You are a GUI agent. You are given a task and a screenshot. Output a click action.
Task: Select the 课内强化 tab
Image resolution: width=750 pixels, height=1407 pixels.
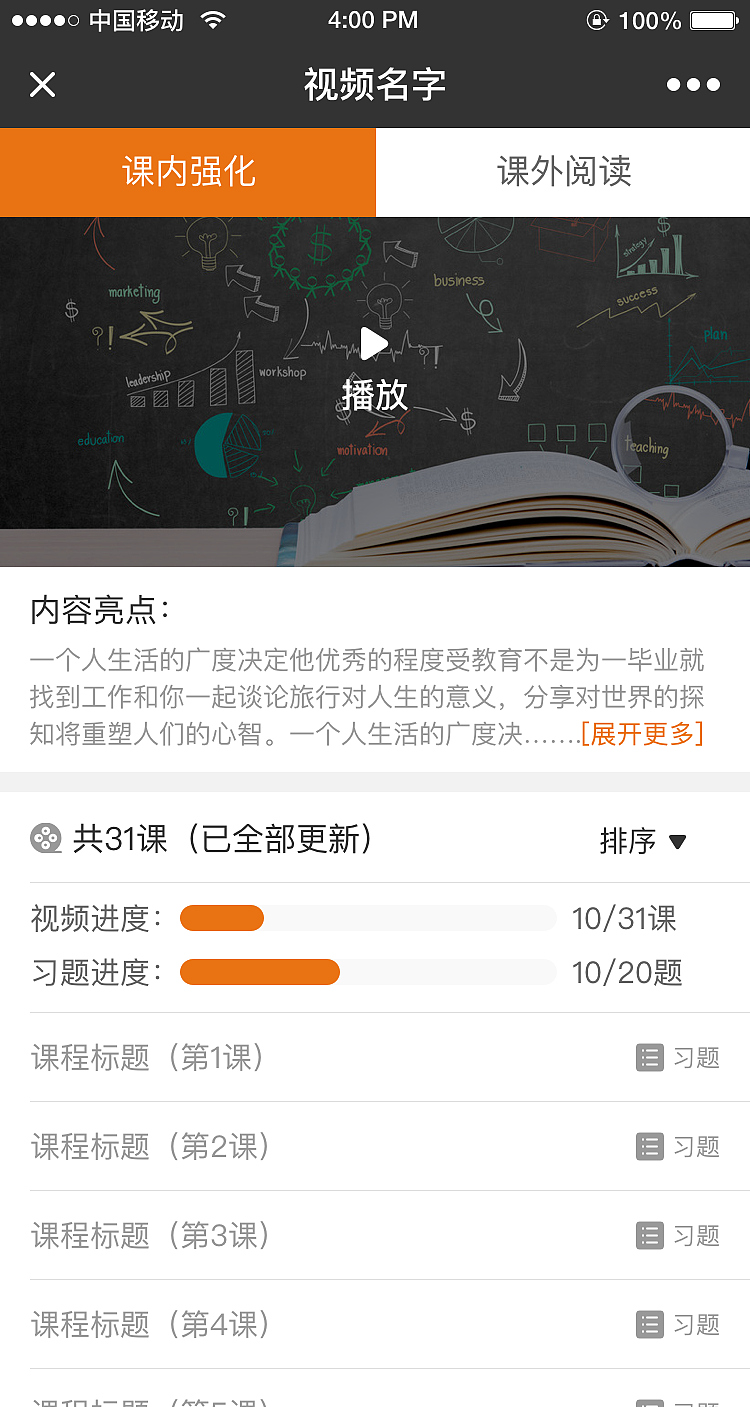[187, 171]
